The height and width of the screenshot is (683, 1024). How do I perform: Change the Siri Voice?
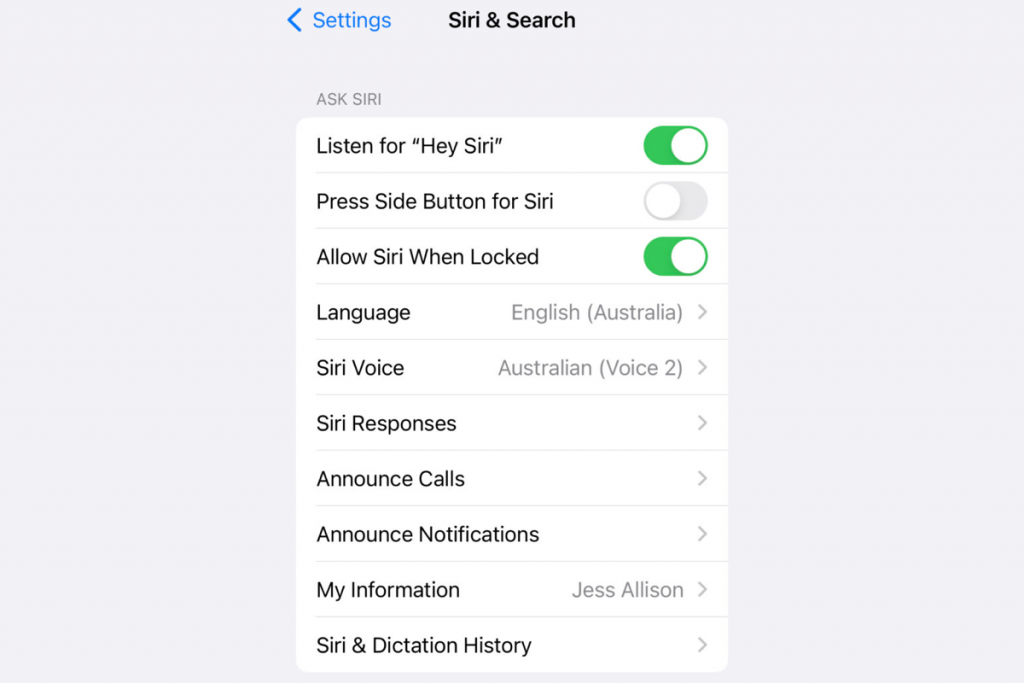click(511, 368)
